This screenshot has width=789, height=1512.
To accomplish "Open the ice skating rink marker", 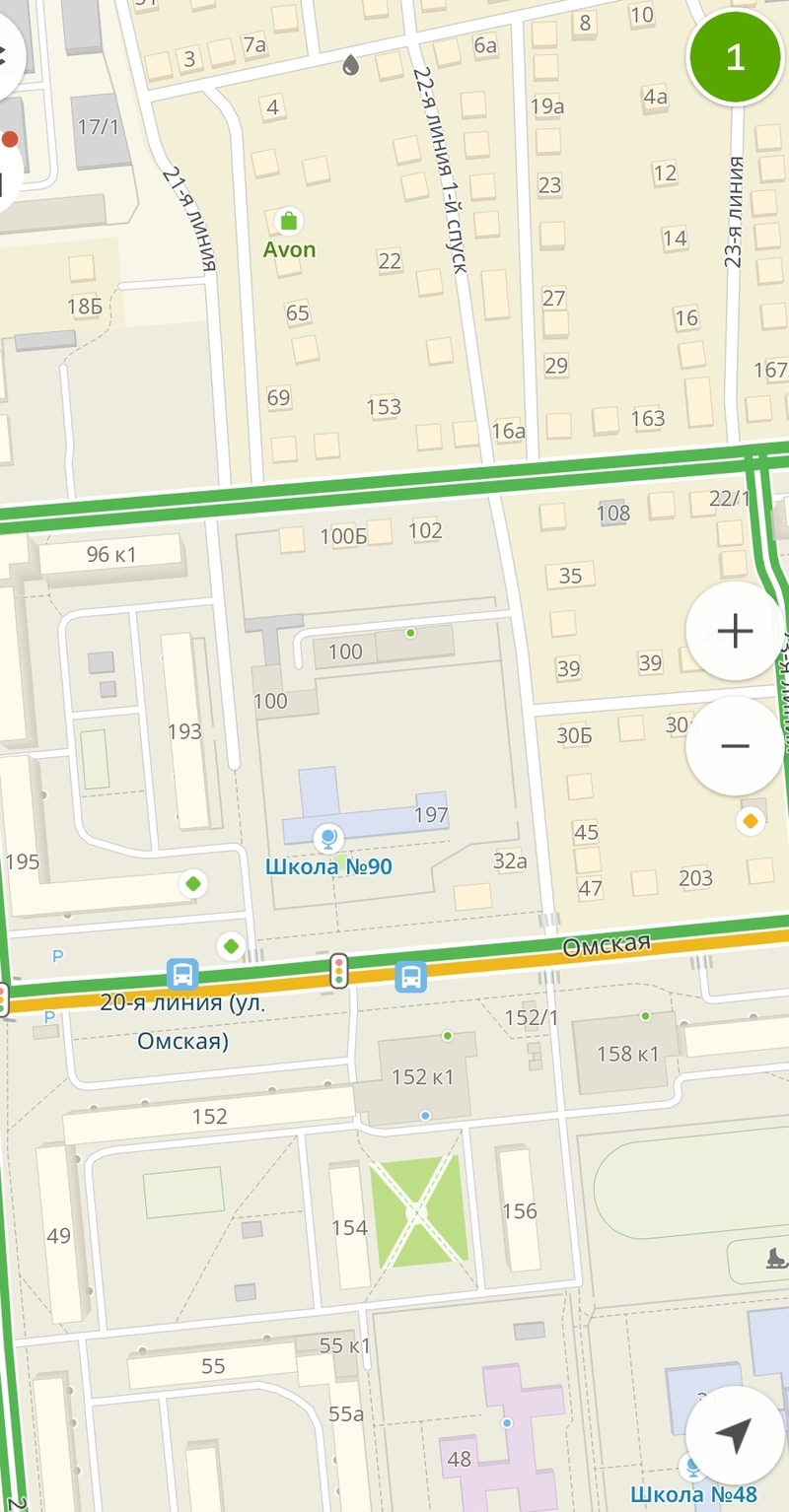I will click(776, 1257).
